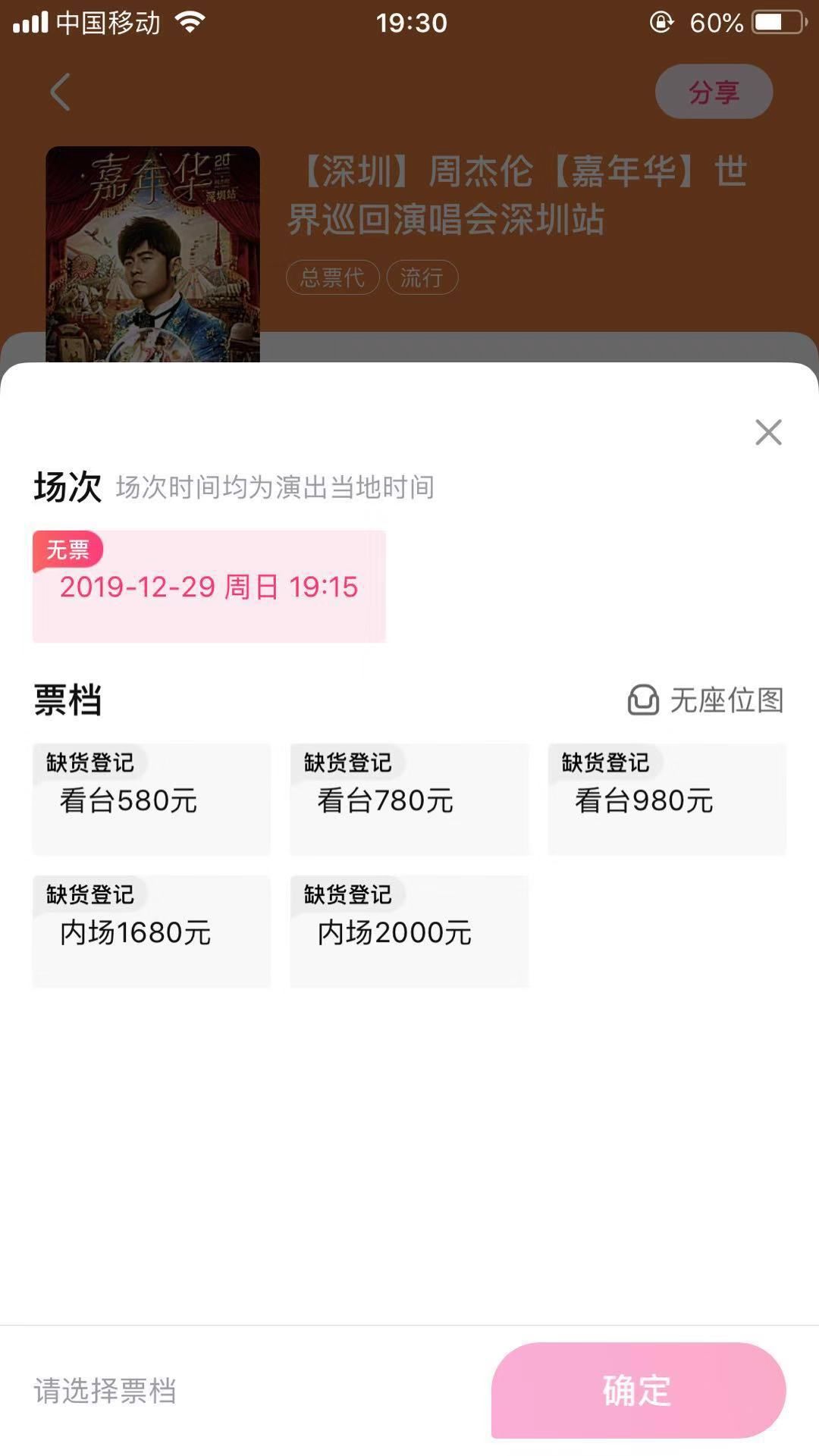Tap the 中国移动 carrier label
Screen dimensions: 819x1456
coord(106,23)
